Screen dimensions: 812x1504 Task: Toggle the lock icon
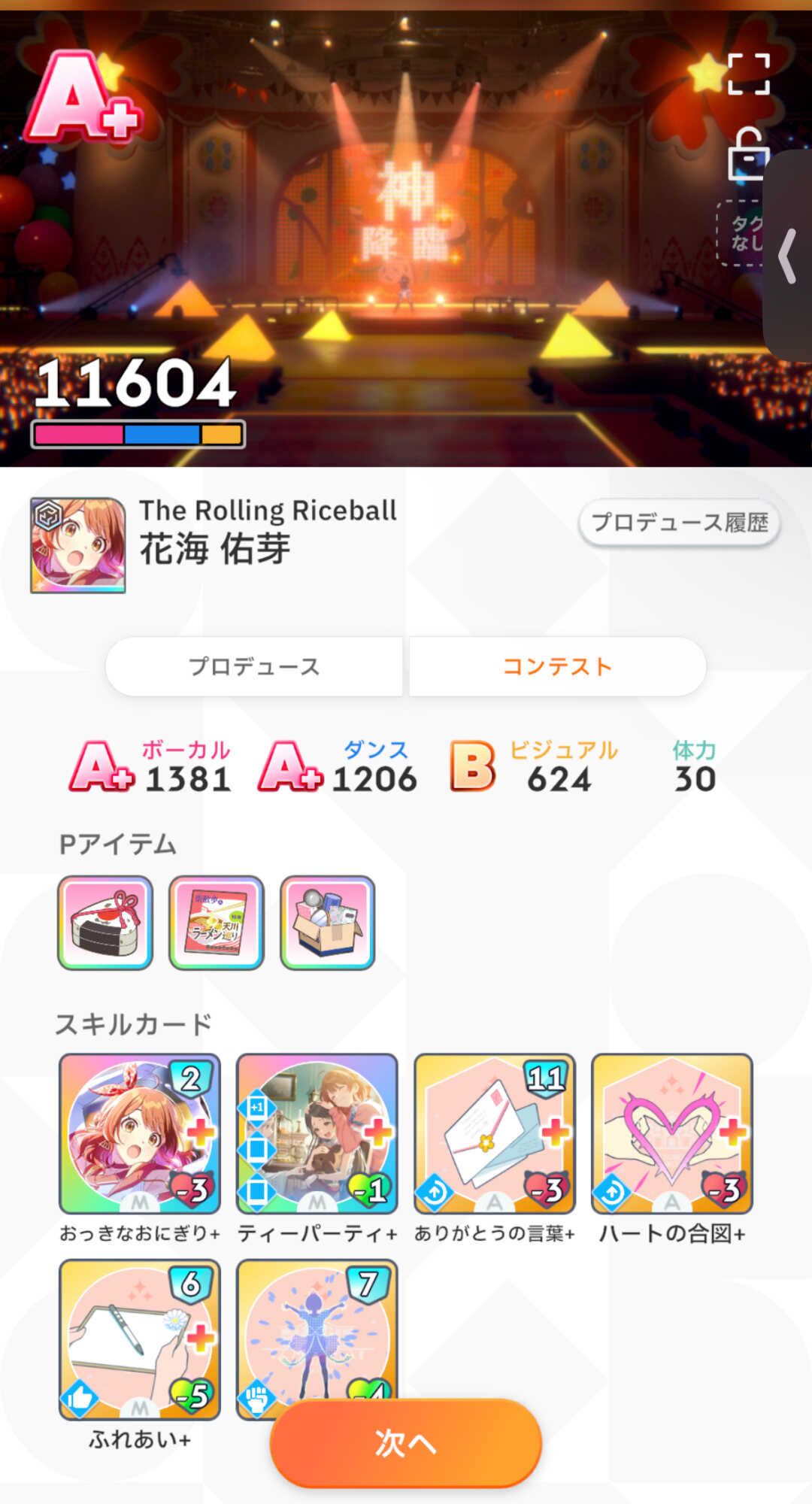pyautogui.click(x=747, y=154)
